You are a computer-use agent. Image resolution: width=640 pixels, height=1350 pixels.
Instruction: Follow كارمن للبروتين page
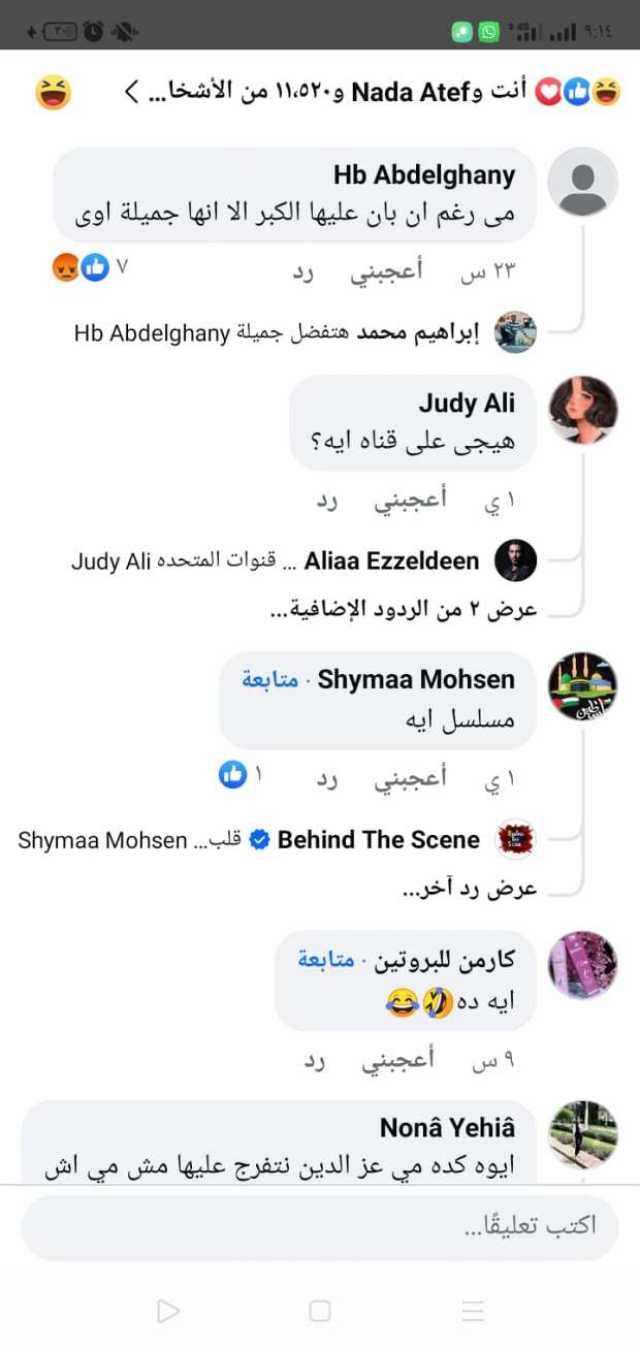[x=326, y=960]
